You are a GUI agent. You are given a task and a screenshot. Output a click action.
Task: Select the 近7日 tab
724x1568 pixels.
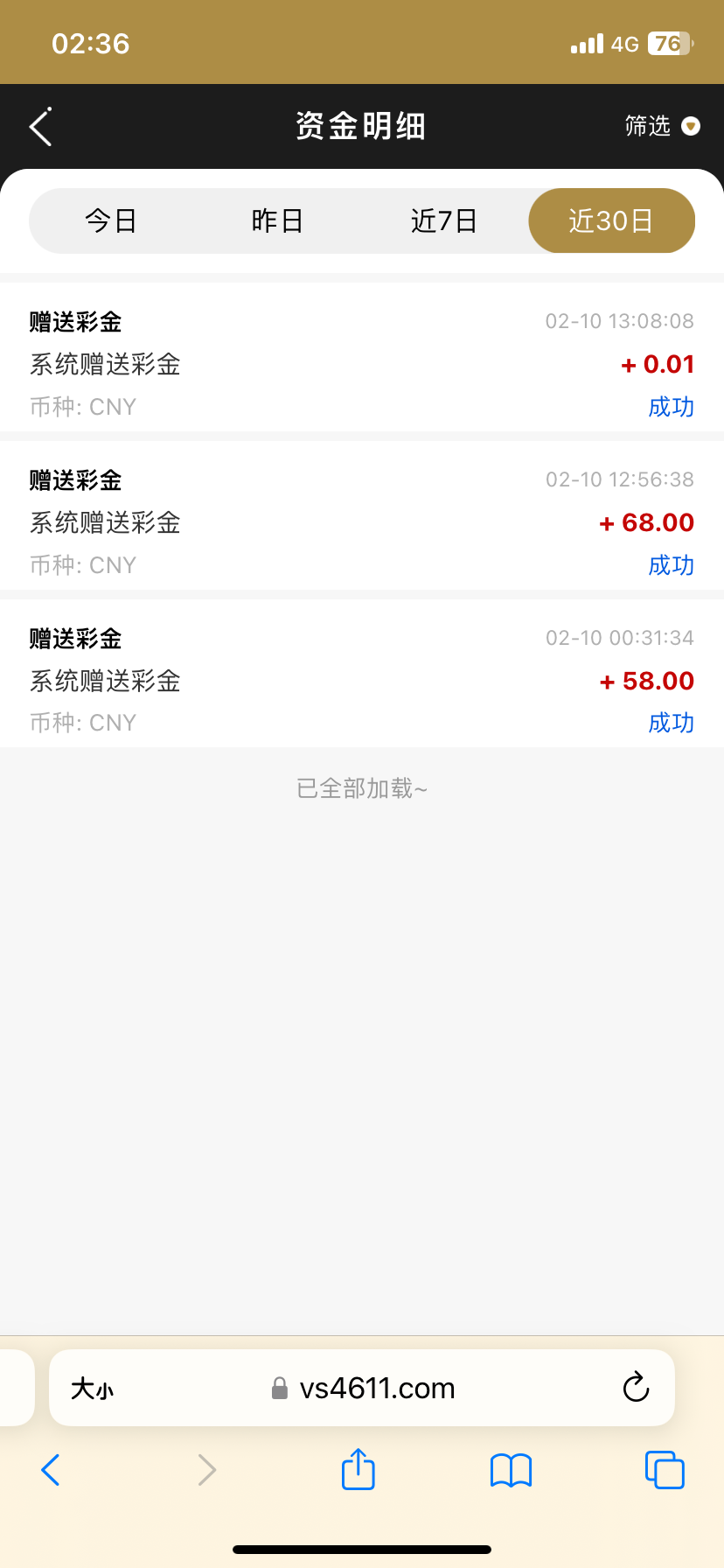444,220
